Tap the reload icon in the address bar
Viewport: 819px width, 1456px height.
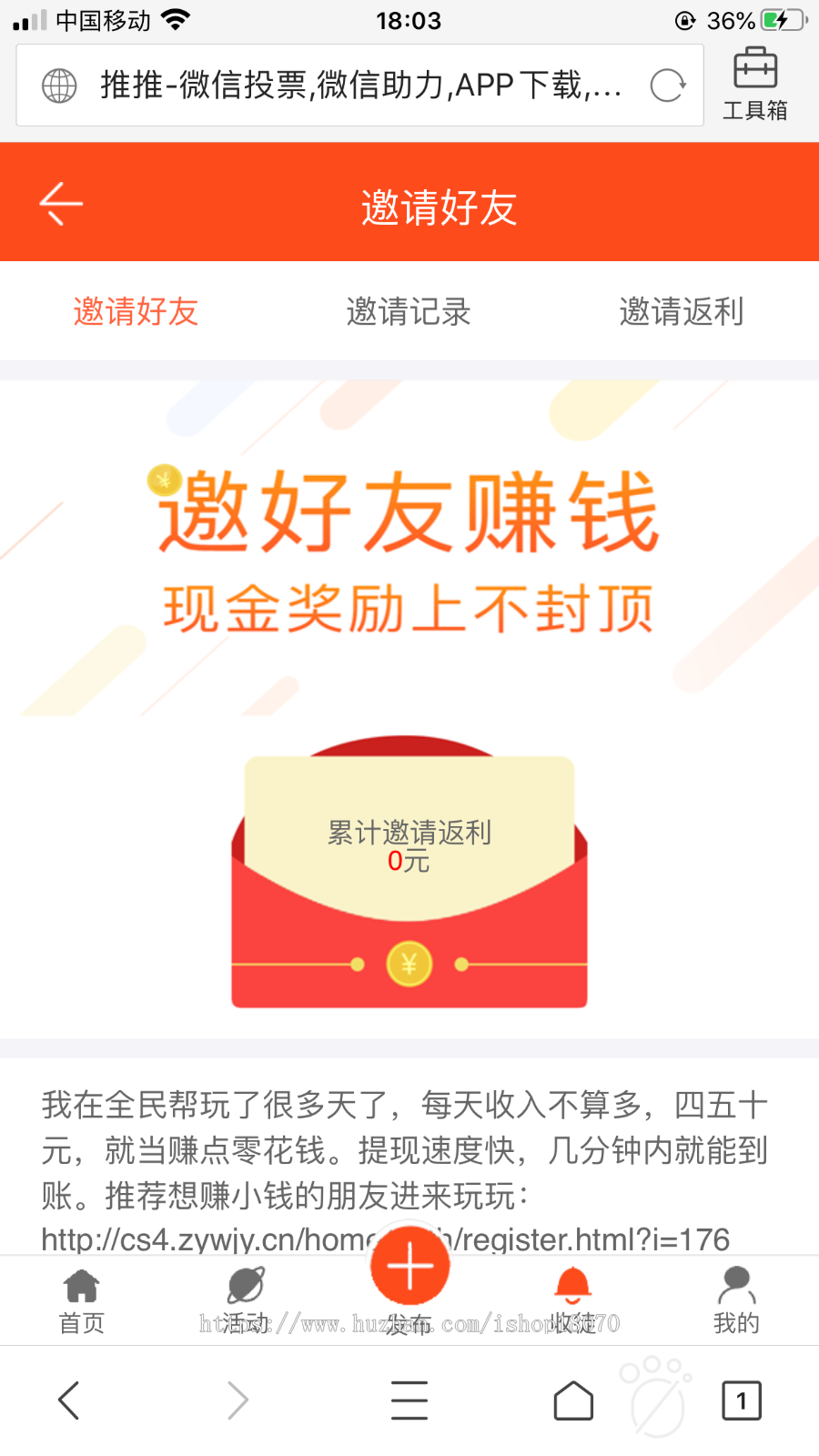(668, 85)
